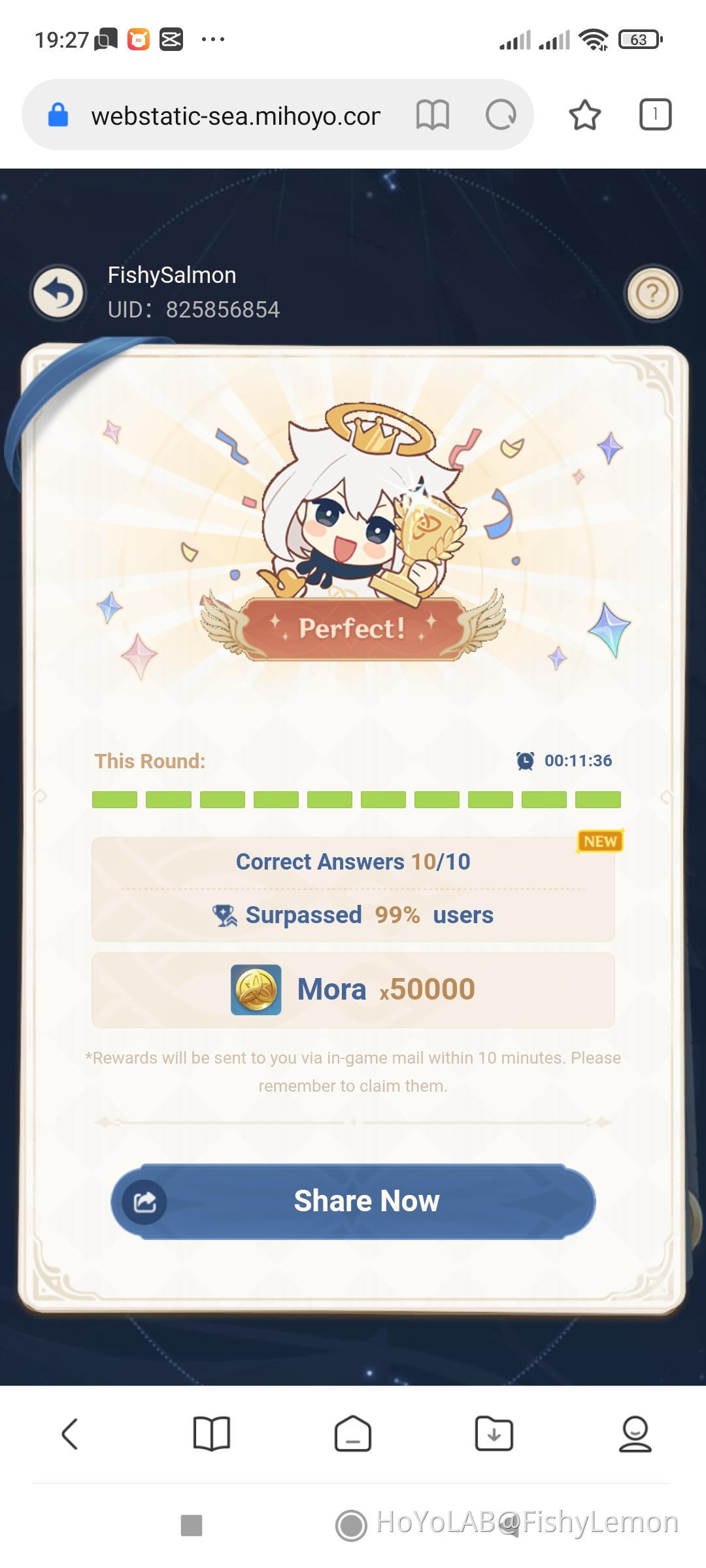Go back with the browser's bottom arrow
Screen dimensions: 706x1568
[x=70, y=1434]
